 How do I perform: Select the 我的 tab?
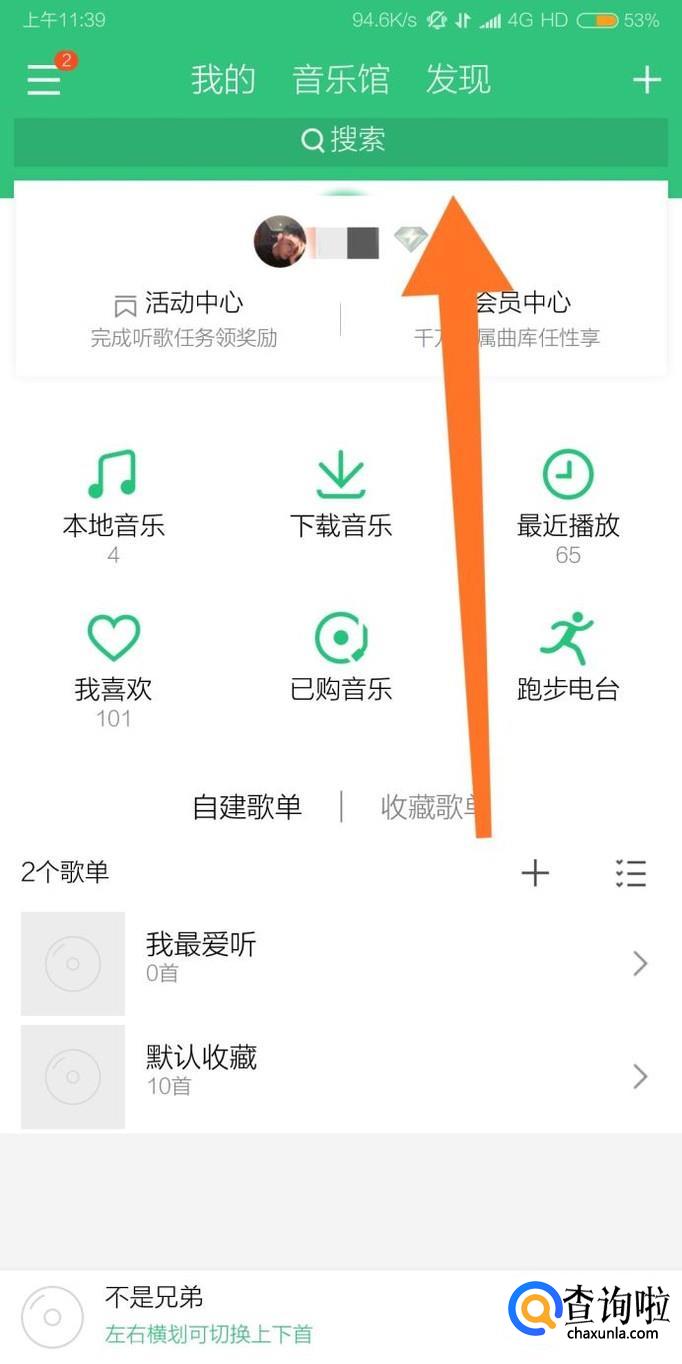click(x=223, y=79)
